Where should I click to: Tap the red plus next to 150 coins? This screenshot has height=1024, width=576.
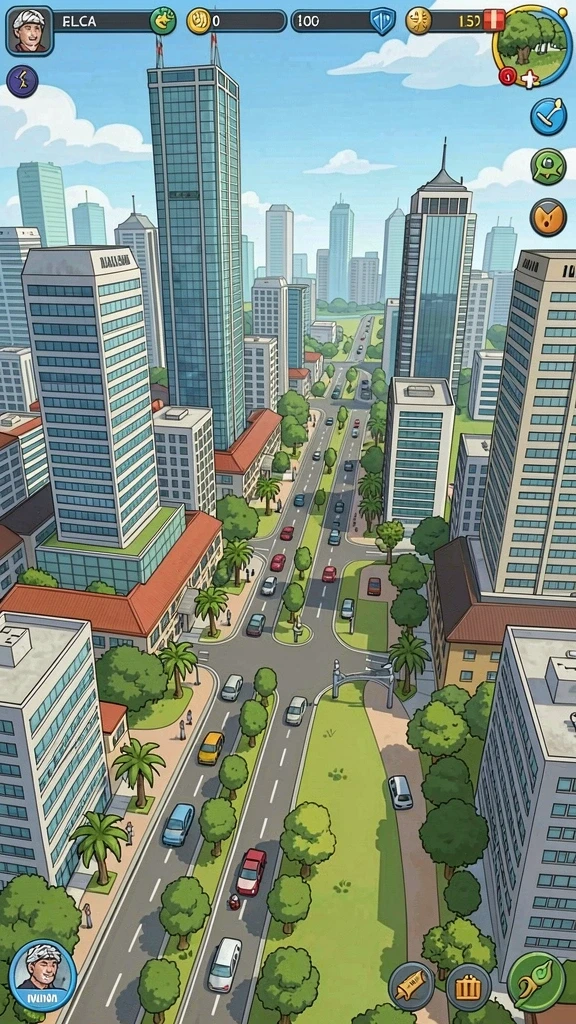point(494,21)
